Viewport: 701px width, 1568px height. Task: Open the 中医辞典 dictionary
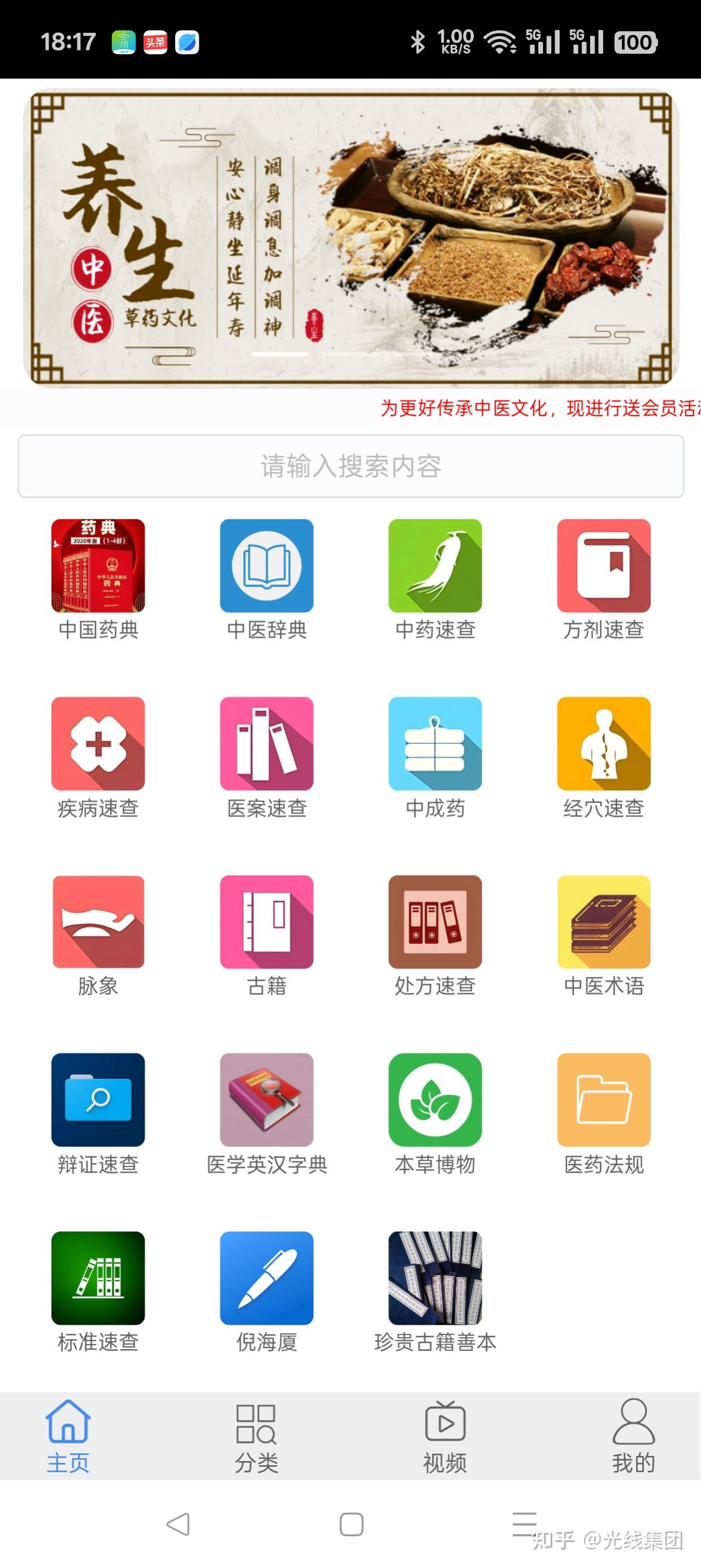click(266, 566)
